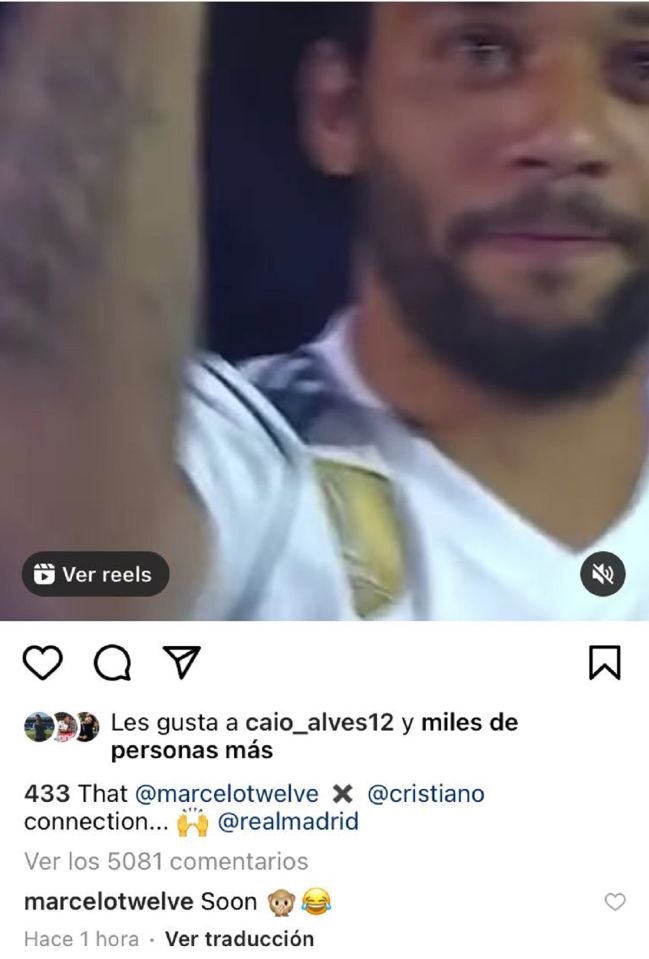
Task: Open the @realmadrid mention in caption
Action: coord(288,822)
